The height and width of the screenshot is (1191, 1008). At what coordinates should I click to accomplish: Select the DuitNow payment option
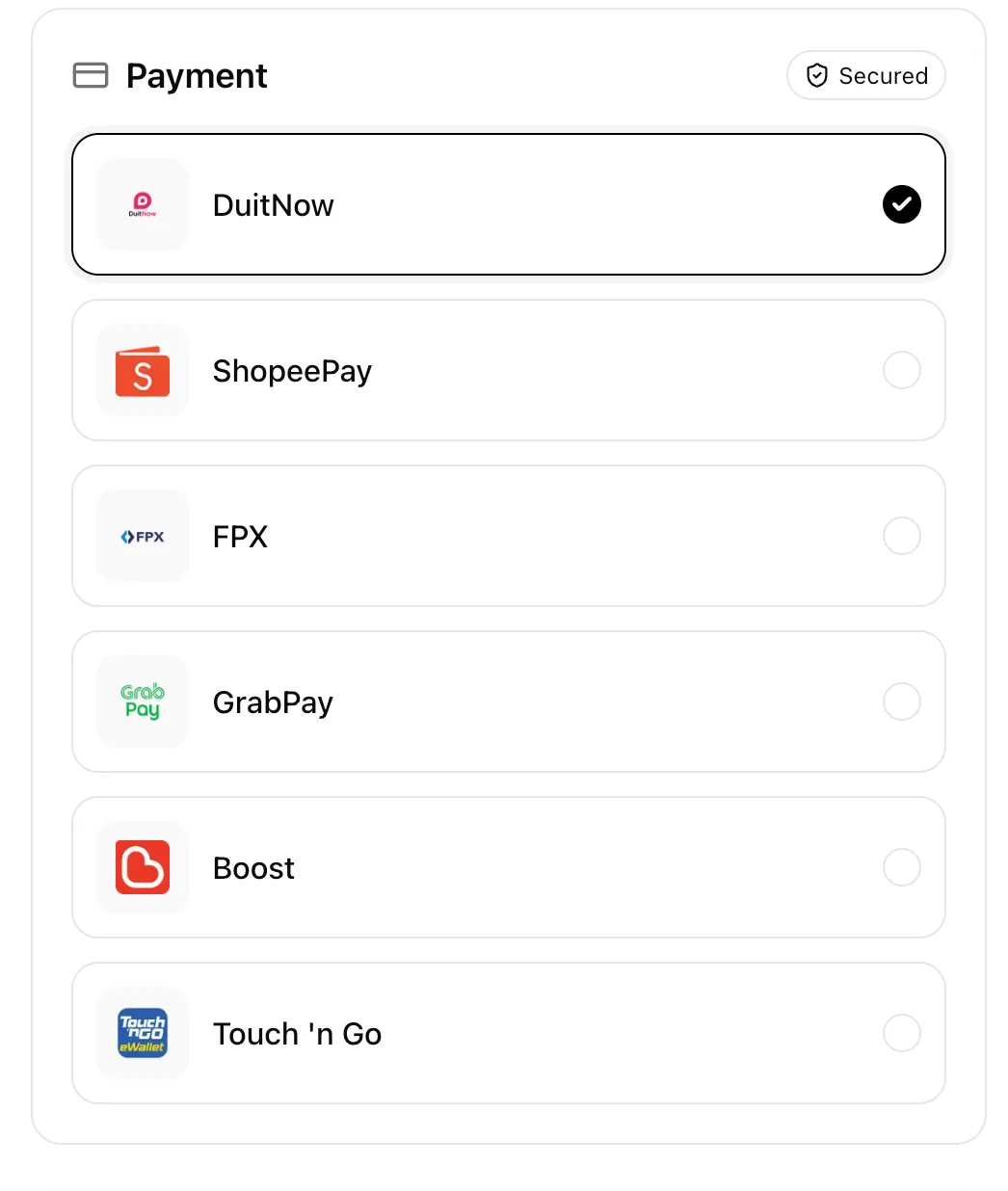point(509,204)
